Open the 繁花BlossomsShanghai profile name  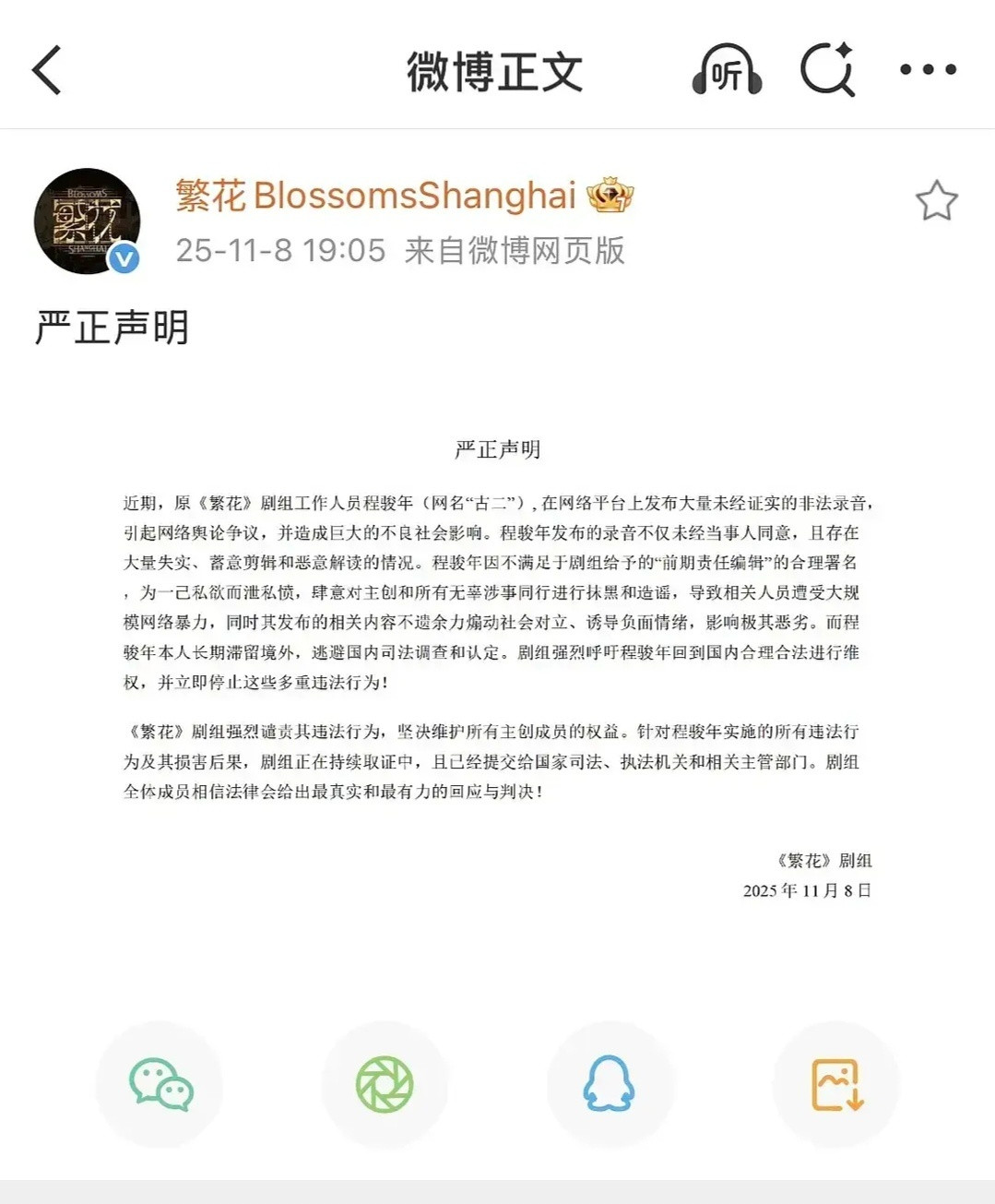click(x=374, y=195)
